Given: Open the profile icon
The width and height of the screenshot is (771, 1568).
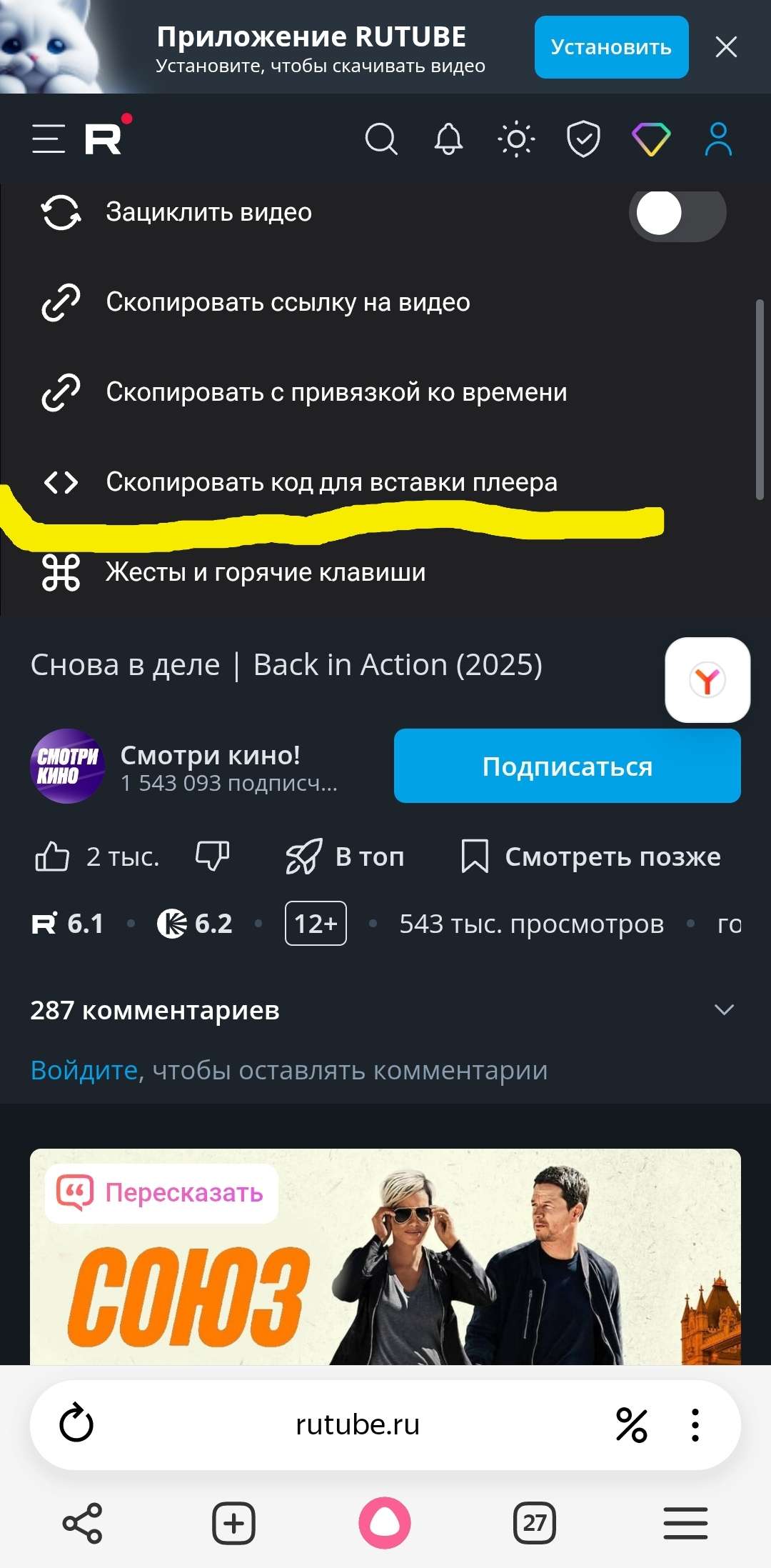Looking at the screenshot, I should (x=719, y=139).
